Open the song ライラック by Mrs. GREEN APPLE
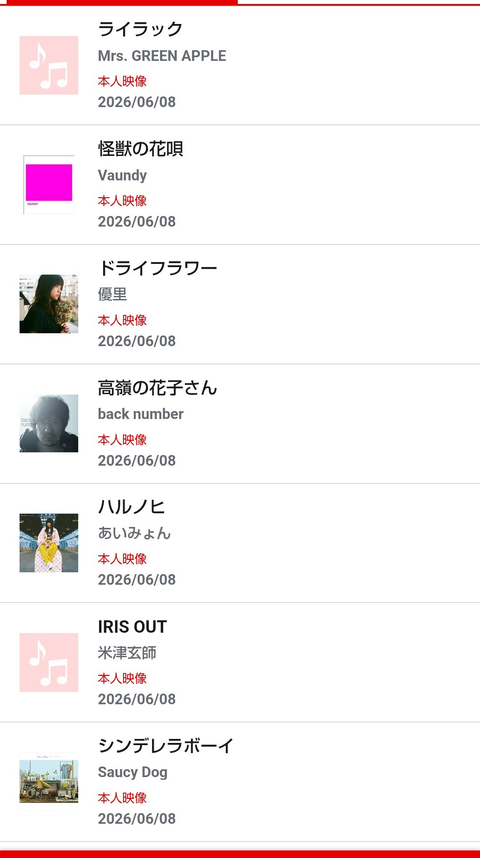Image resolution: width=480 pixels, height=858 pixels. [x=240, y=65]
